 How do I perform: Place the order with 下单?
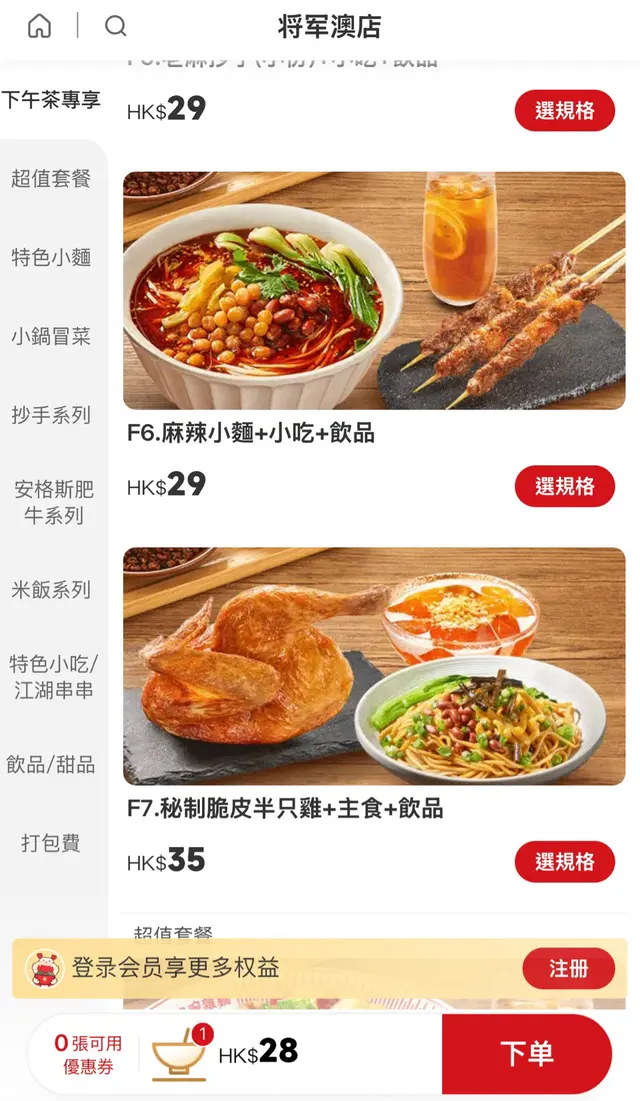tap(526, 1054)
